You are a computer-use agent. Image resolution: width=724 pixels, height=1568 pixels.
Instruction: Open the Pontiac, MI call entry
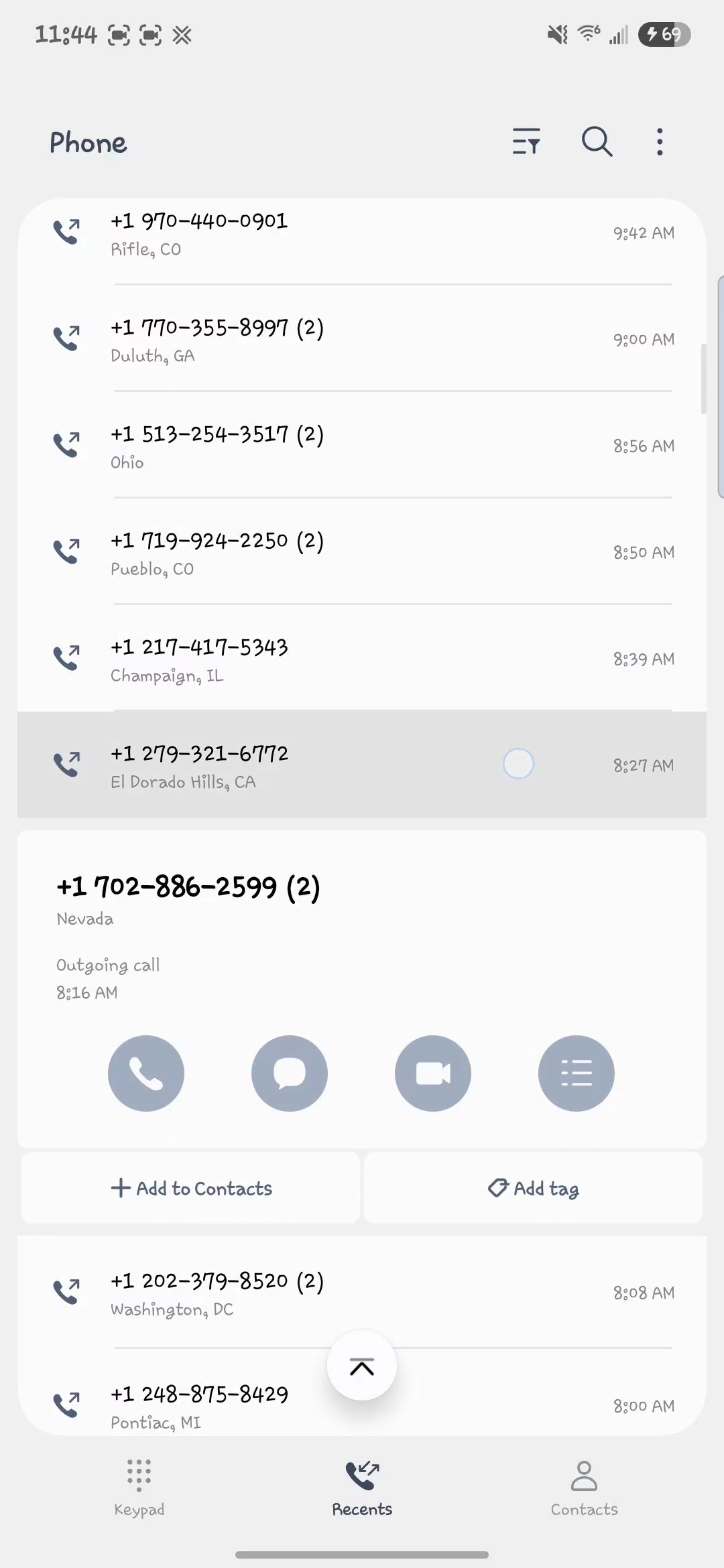[x=201, y=1406]
